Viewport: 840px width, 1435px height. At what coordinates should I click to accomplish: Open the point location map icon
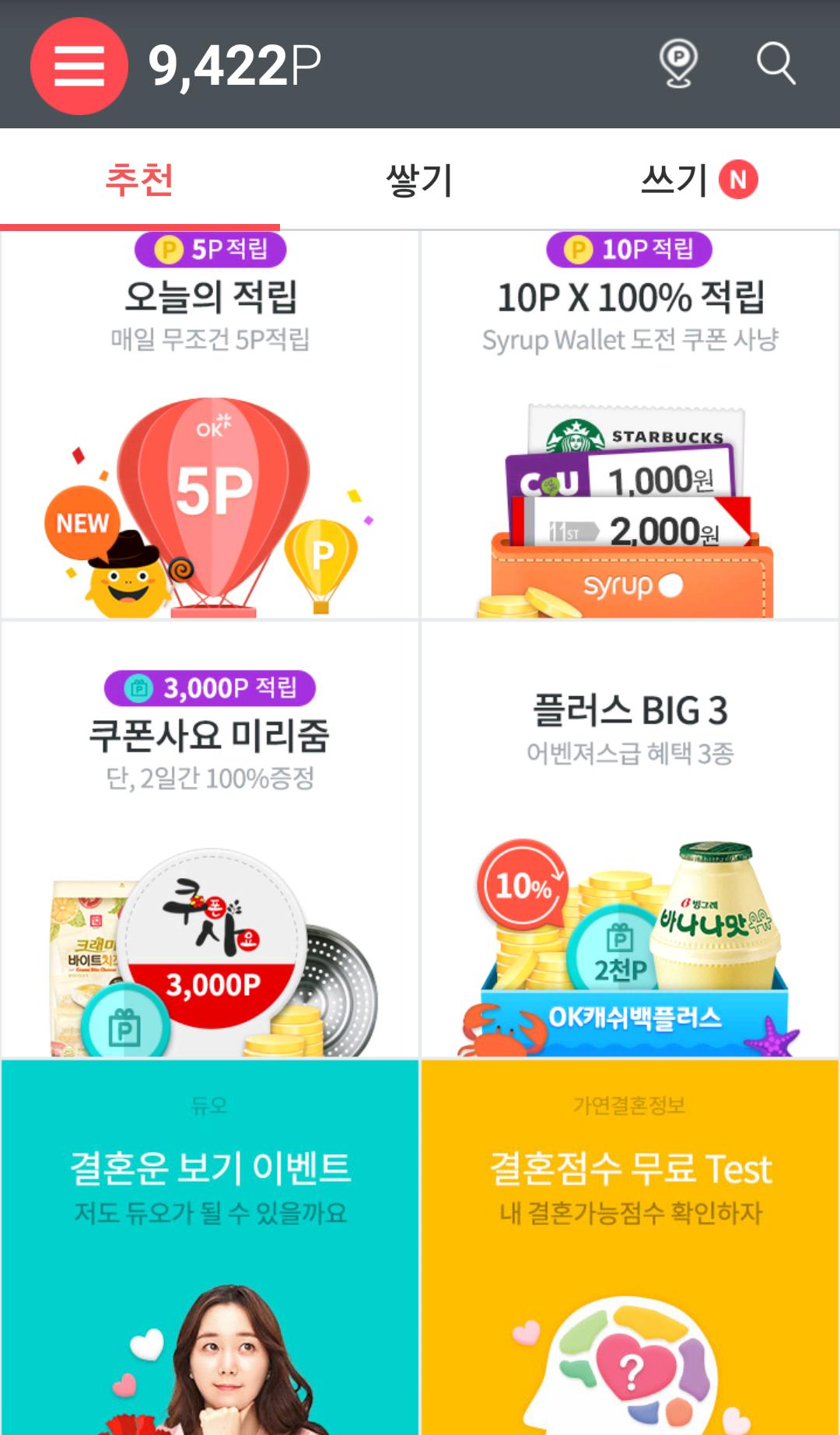(x=677, y=63)
